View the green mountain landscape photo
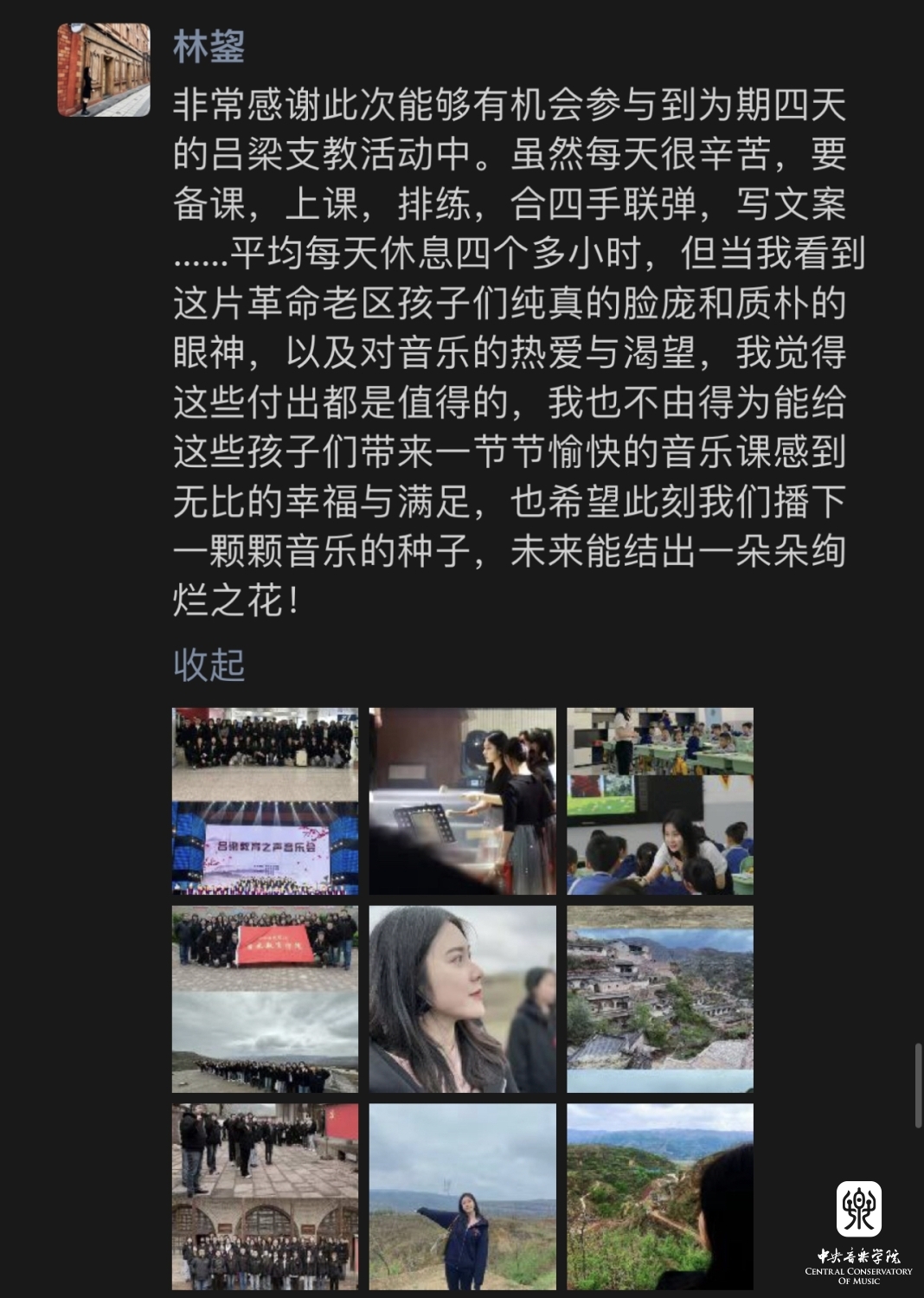Screen dimensions: 924x1298 pyautogui.click(x=660, y=1197)
